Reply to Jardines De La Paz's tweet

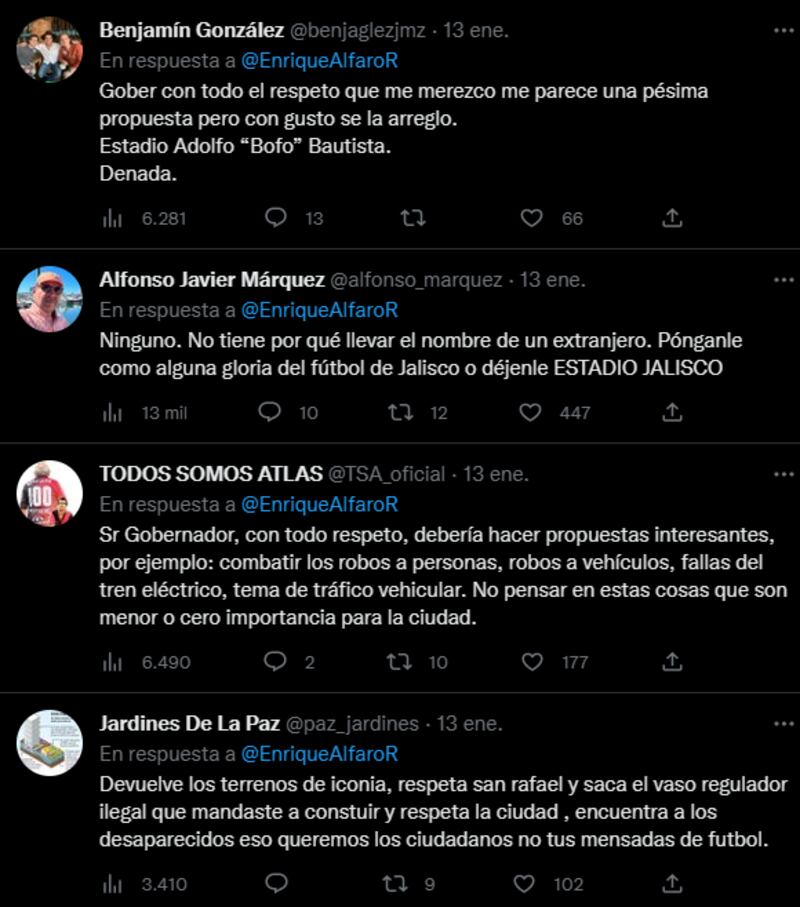pos(276,884)
